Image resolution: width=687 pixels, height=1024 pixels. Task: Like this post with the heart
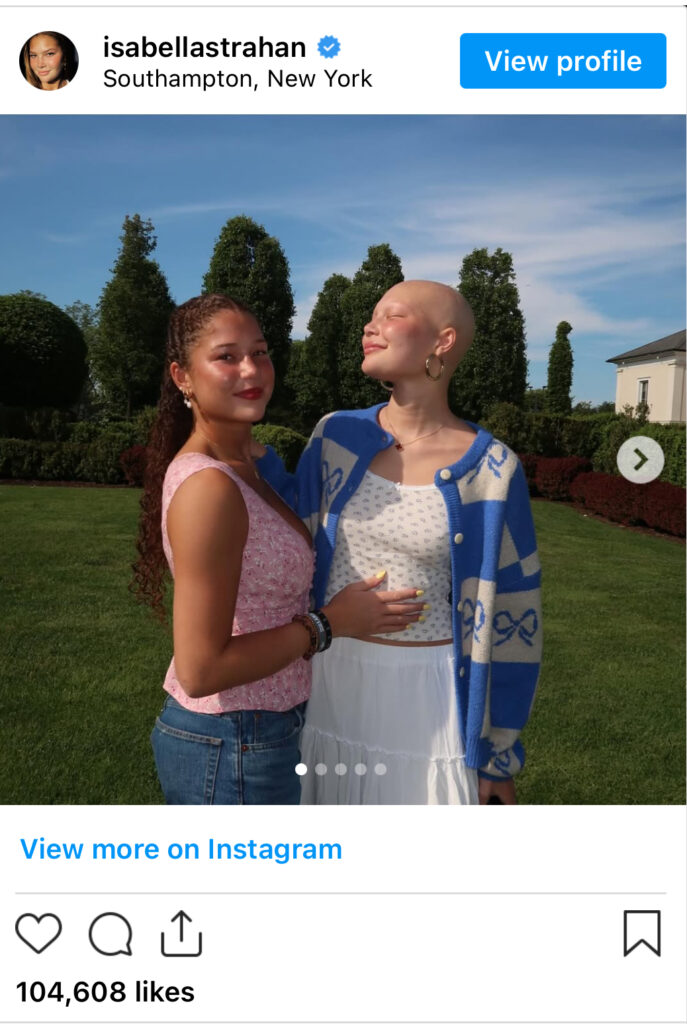point(38,934)
